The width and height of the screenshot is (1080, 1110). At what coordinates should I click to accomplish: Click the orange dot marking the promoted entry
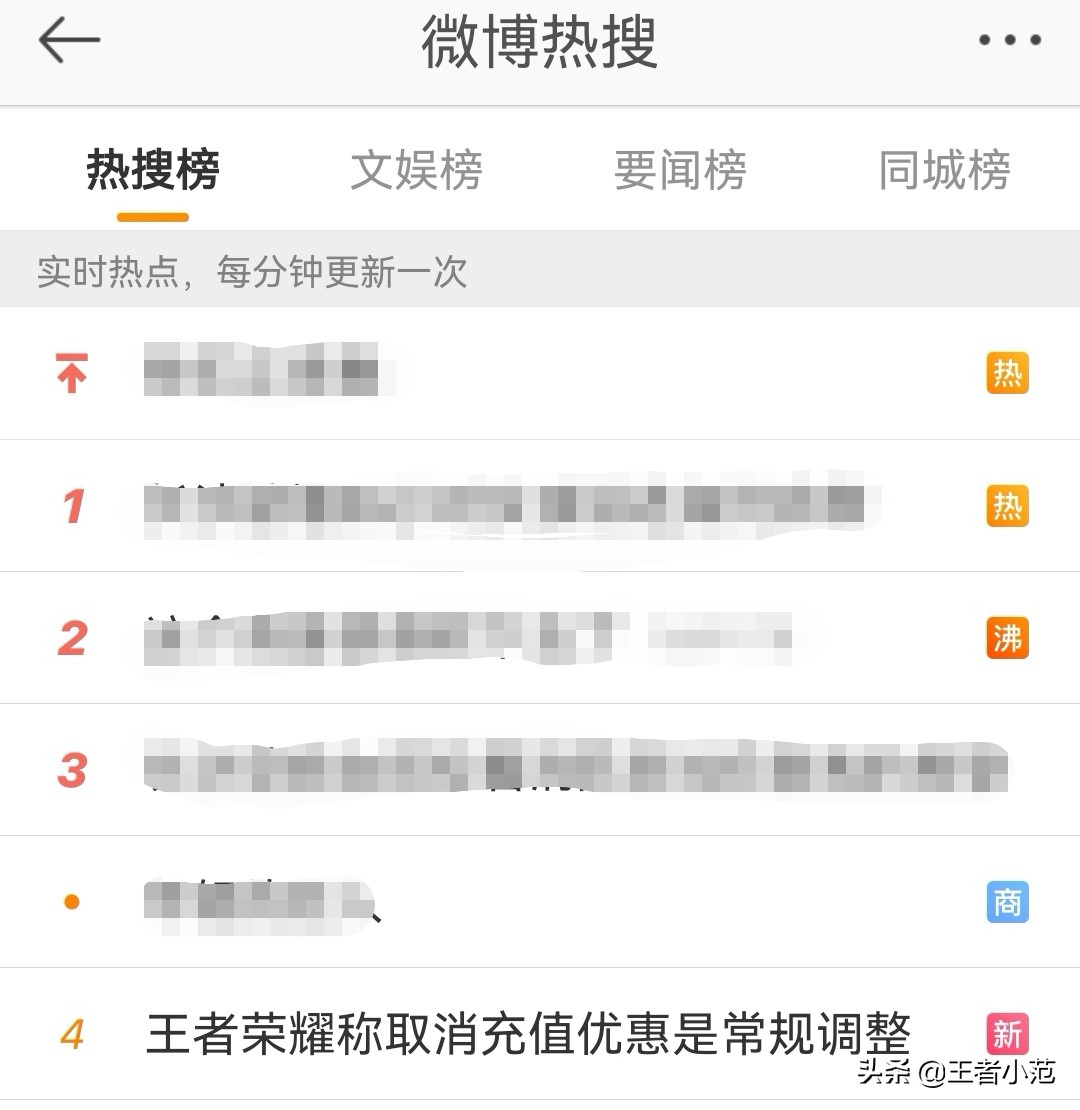click(x=70, y=902)
